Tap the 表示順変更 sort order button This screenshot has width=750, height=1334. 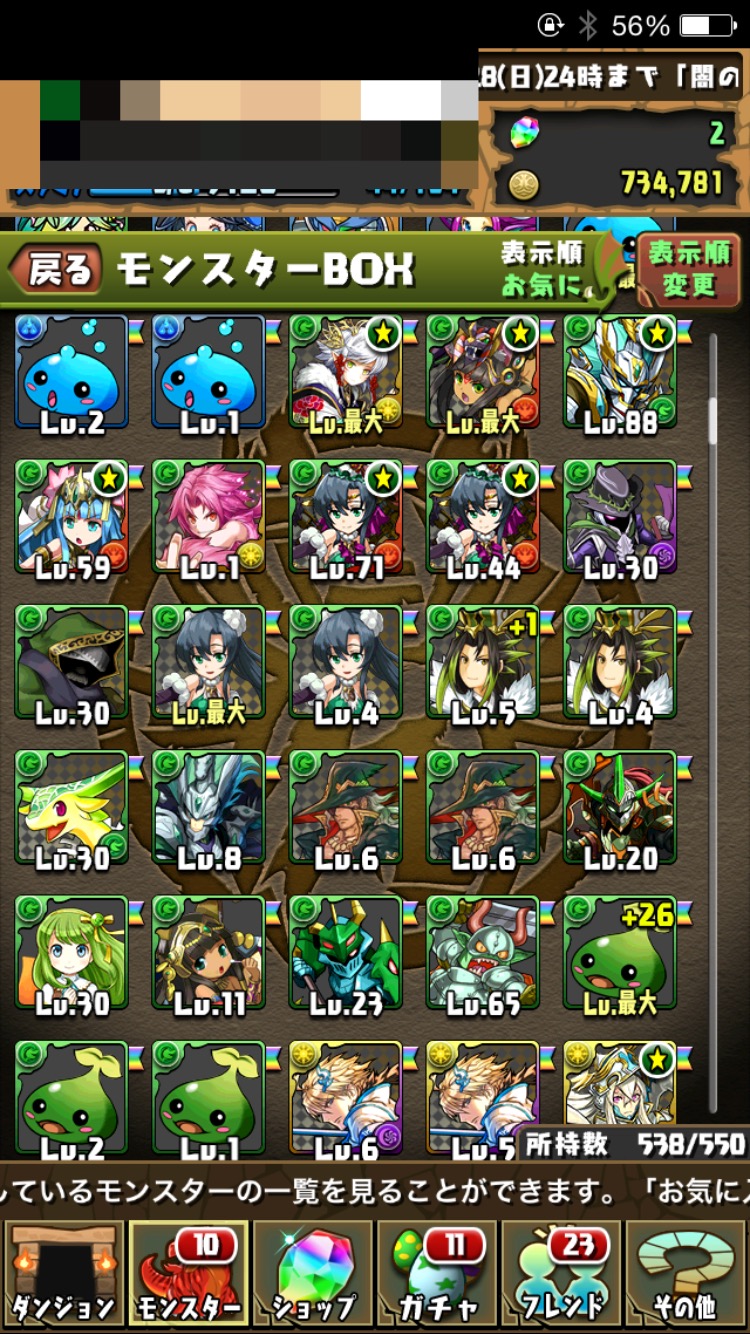click(689, 269)
